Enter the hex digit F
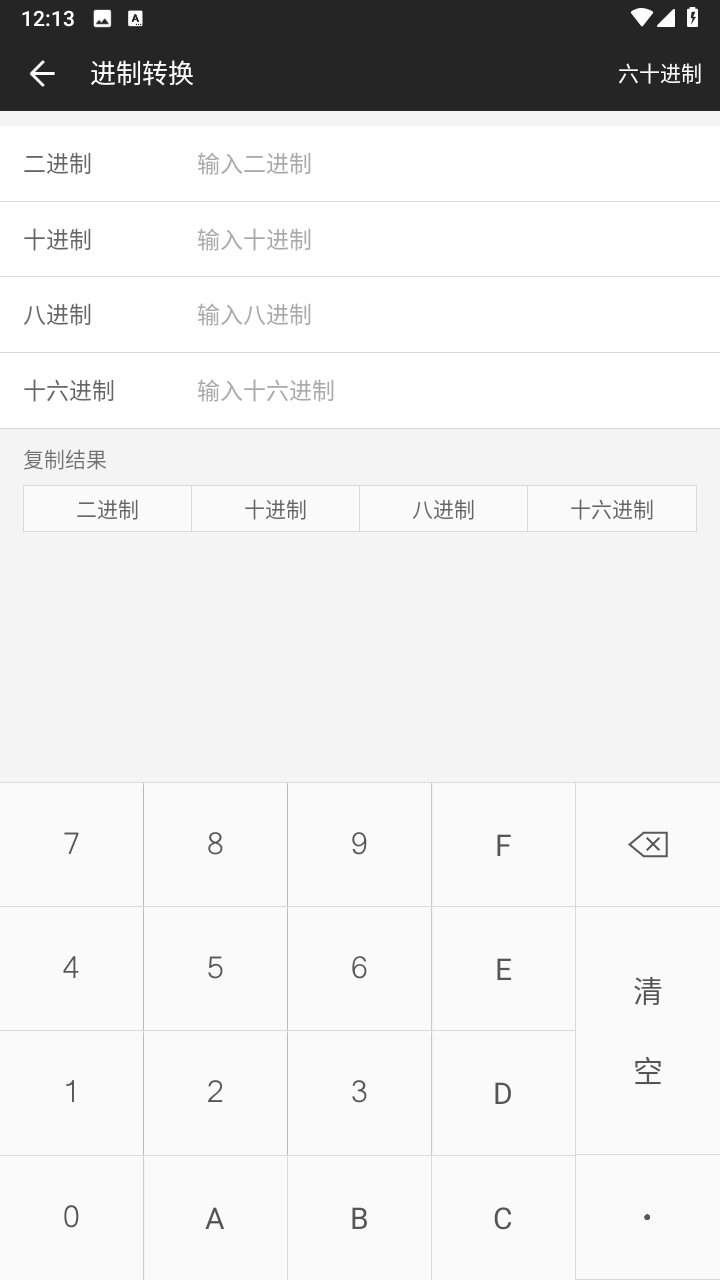720x1280 pixels. 504,845
